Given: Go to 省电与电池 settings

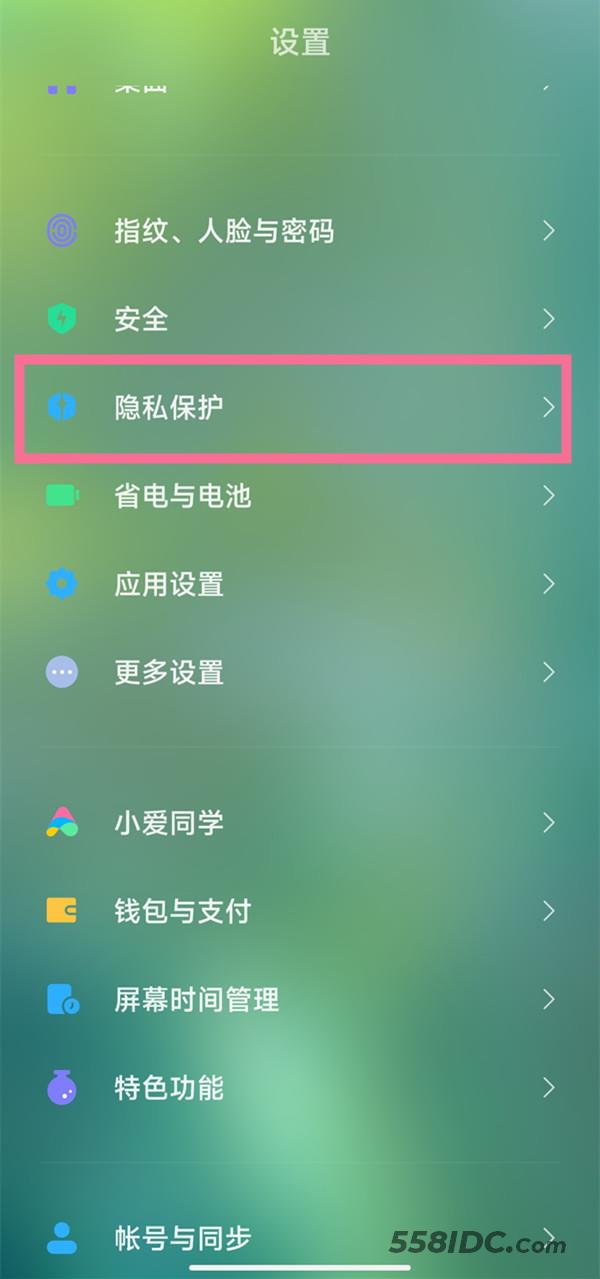Looking at the screenshot, I should coord(182,496).
